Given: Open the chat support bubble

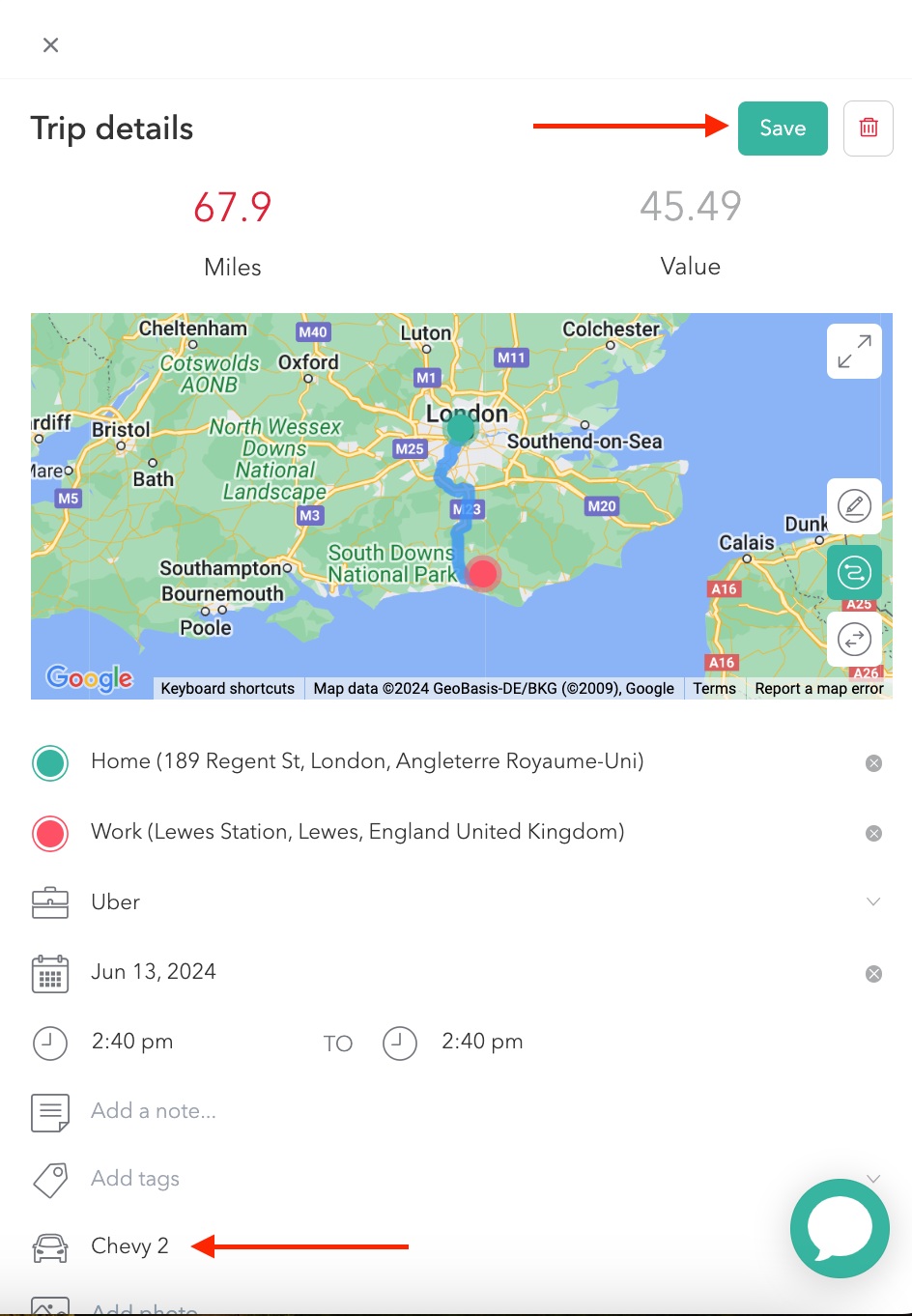Looking at the screenshot, I should [840, 1228].
